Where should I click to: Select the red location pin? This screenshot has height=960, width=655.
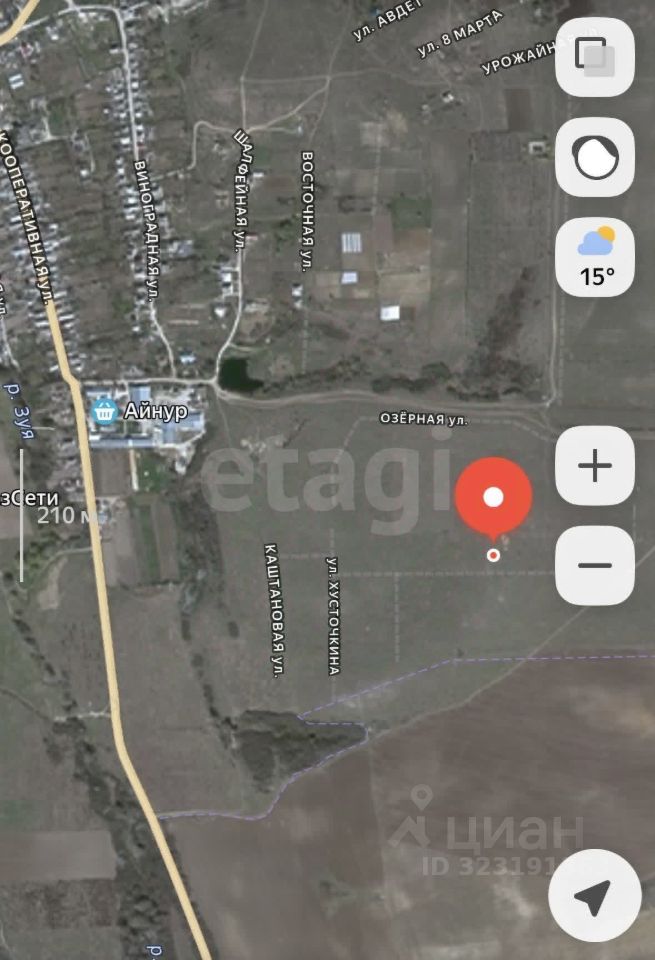tap(493, 497)
